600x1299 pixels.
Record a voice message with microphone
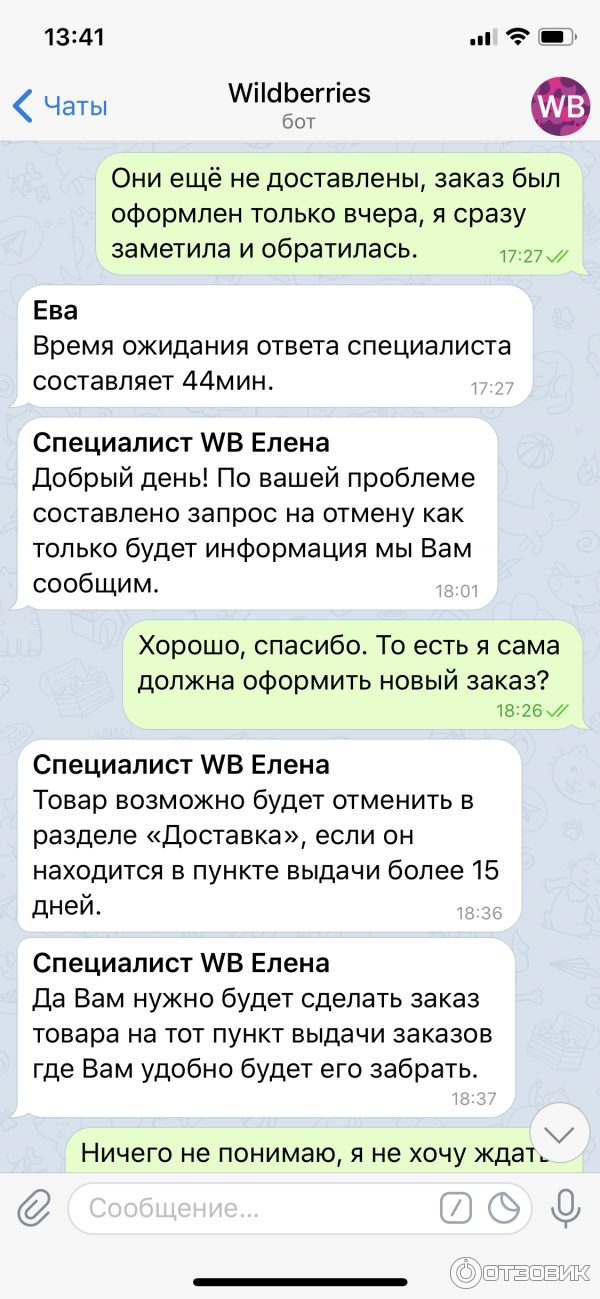tap(566, 1208)
